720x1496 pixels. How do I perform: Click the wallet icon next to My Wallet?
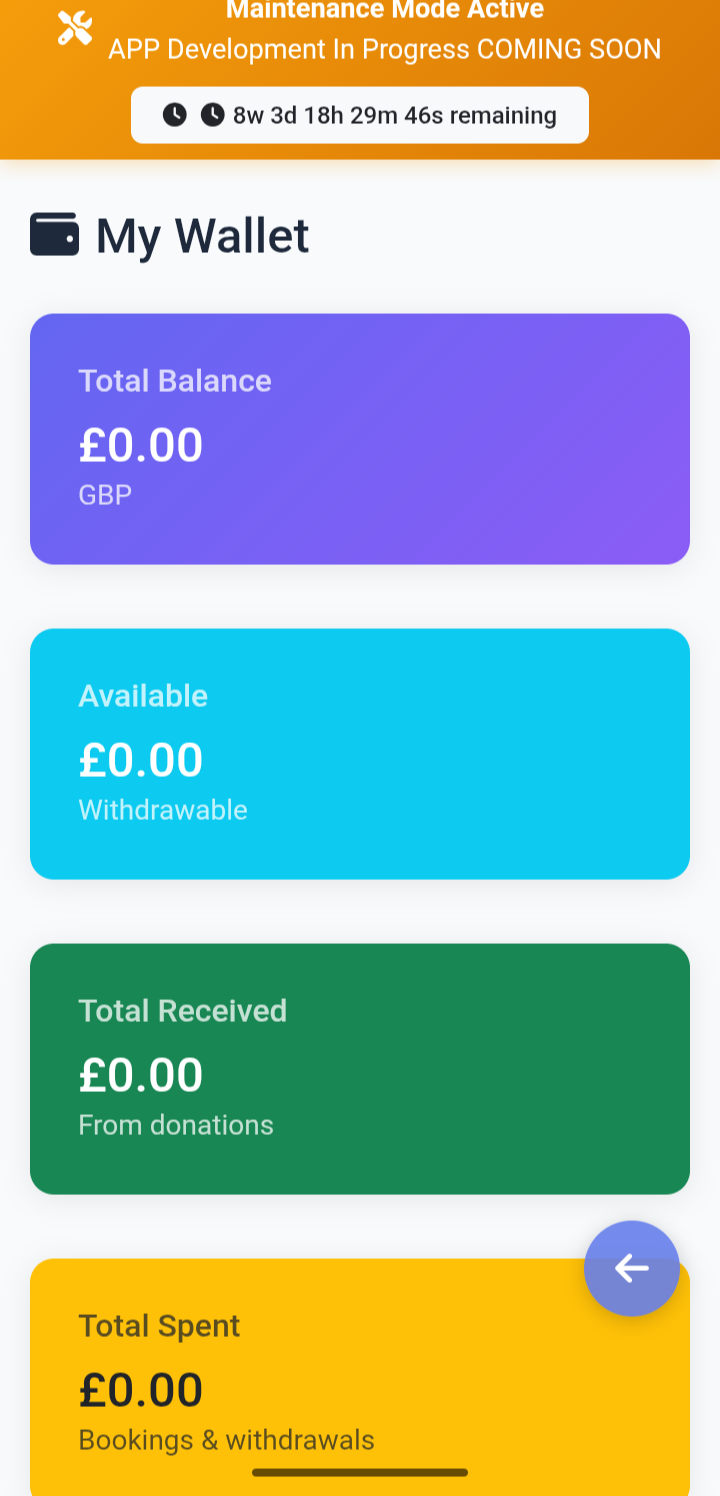[x=53, y=234]
